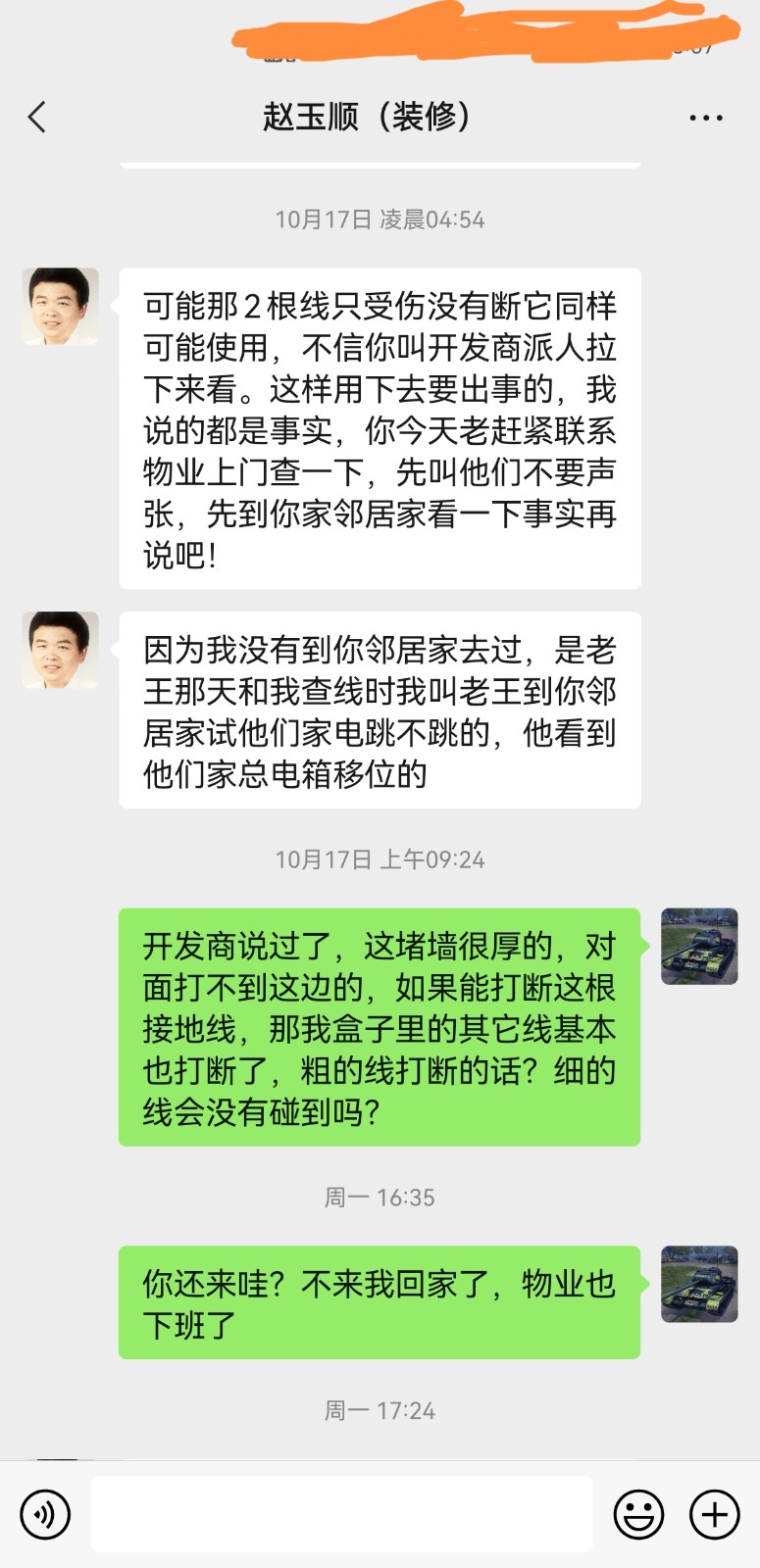Switch to voice message input
The width and height of the screenshot is (760, 1568).
coord(45,1514)
